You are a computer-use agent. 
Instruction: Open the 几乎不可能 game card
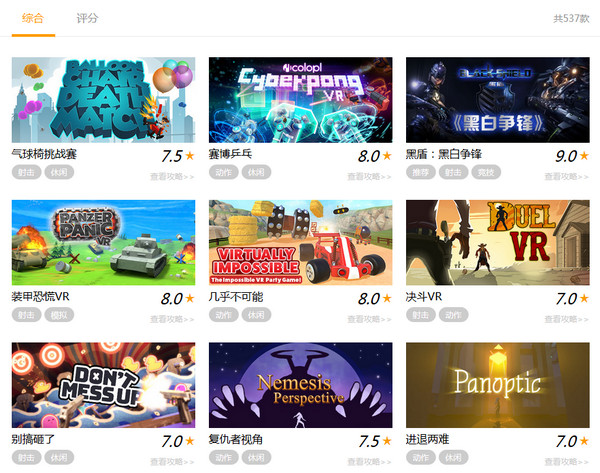coord(300,243)
